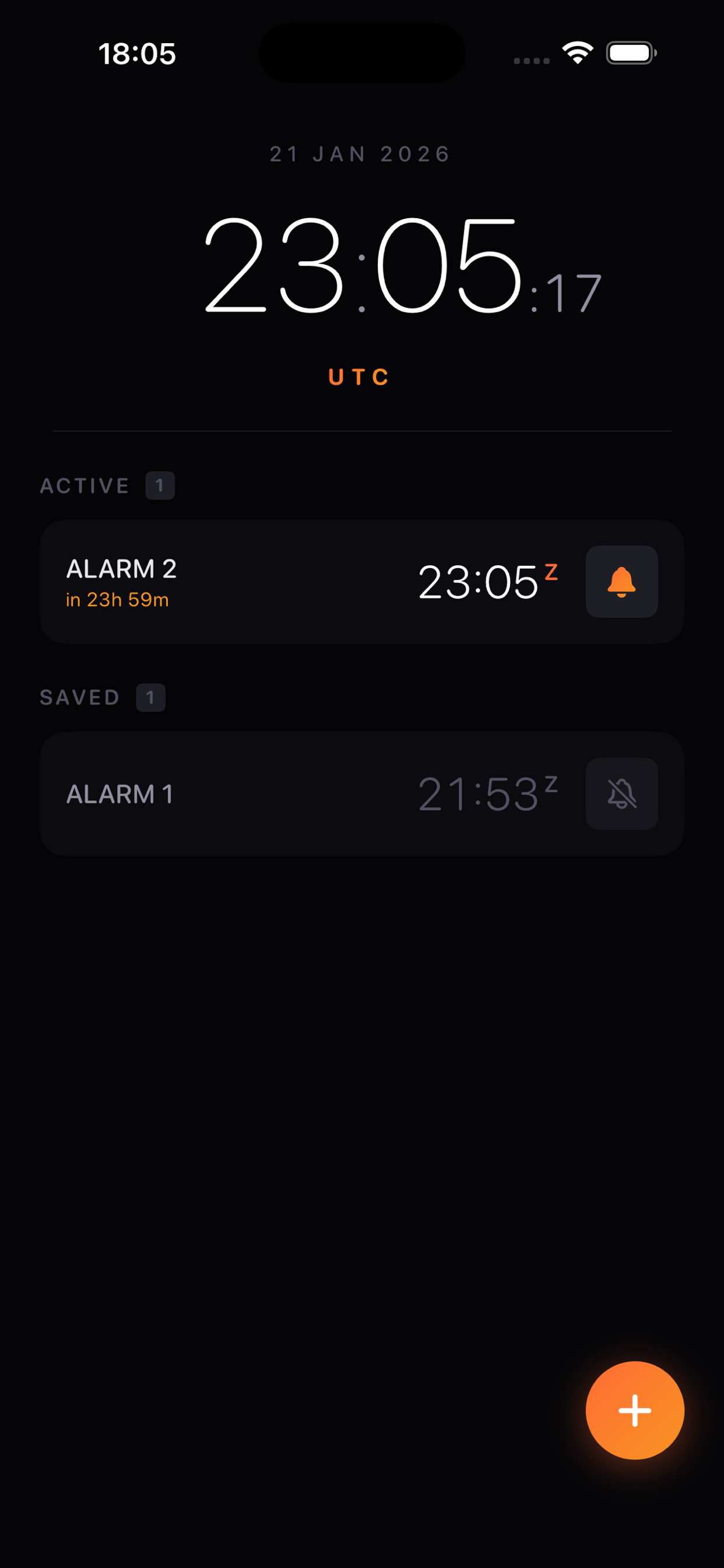Click the battery indicator in the status bar

[x=630, y=53]
